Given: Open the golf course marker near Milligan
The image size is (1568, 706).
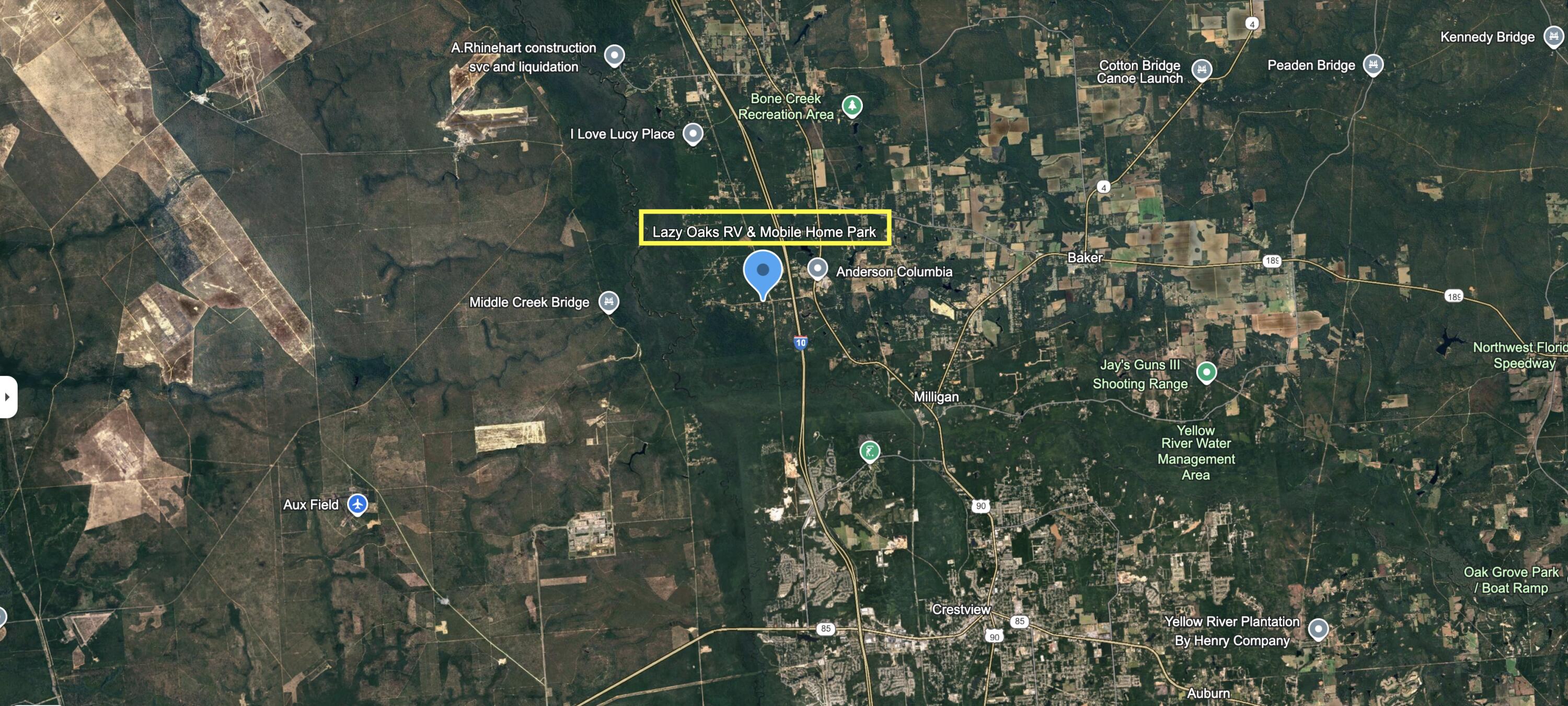Looking at the screenshot, I should tap(870, 451).
